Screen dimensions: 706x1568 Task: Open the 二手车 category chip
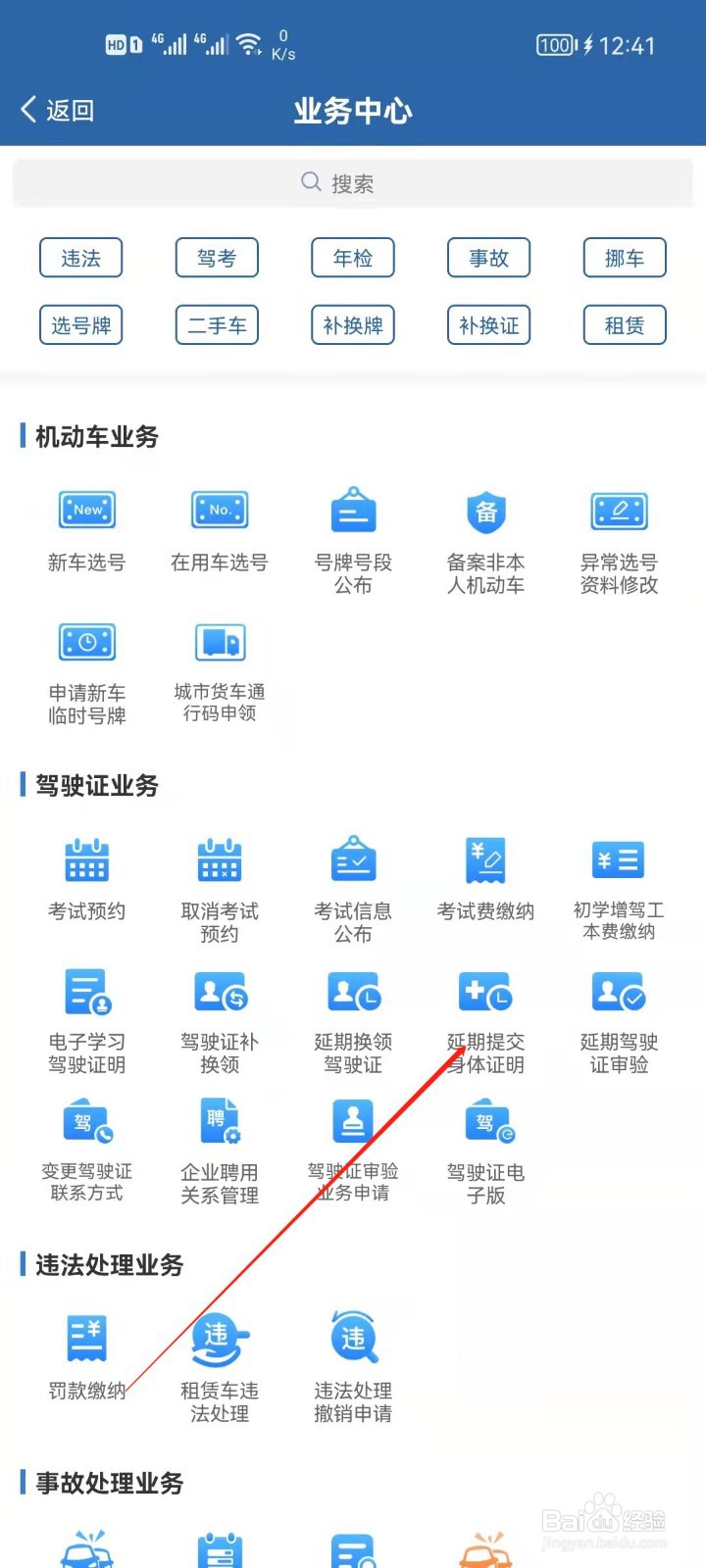(216, 325)
